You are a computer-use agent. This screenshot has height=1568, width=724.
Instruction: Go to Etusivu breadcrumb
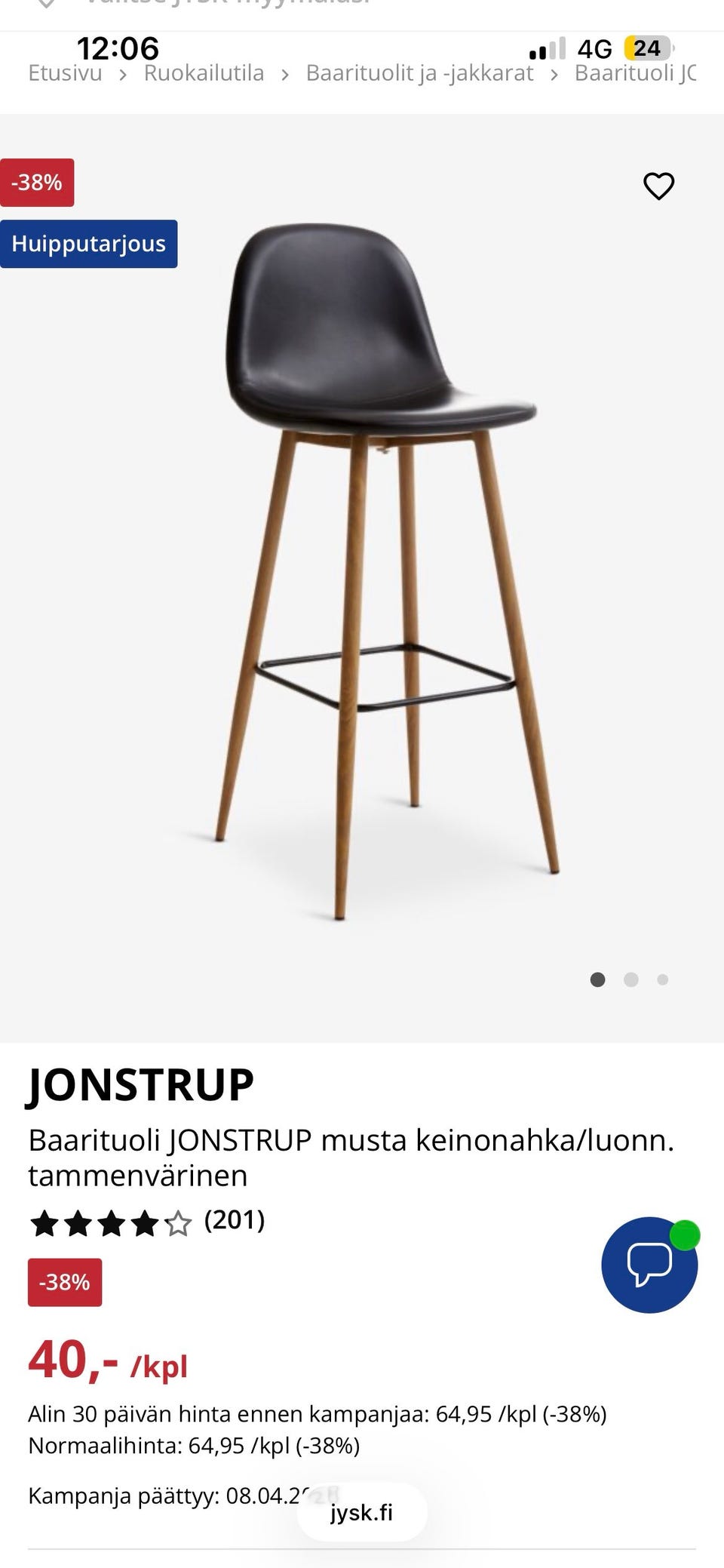point(65,73)
